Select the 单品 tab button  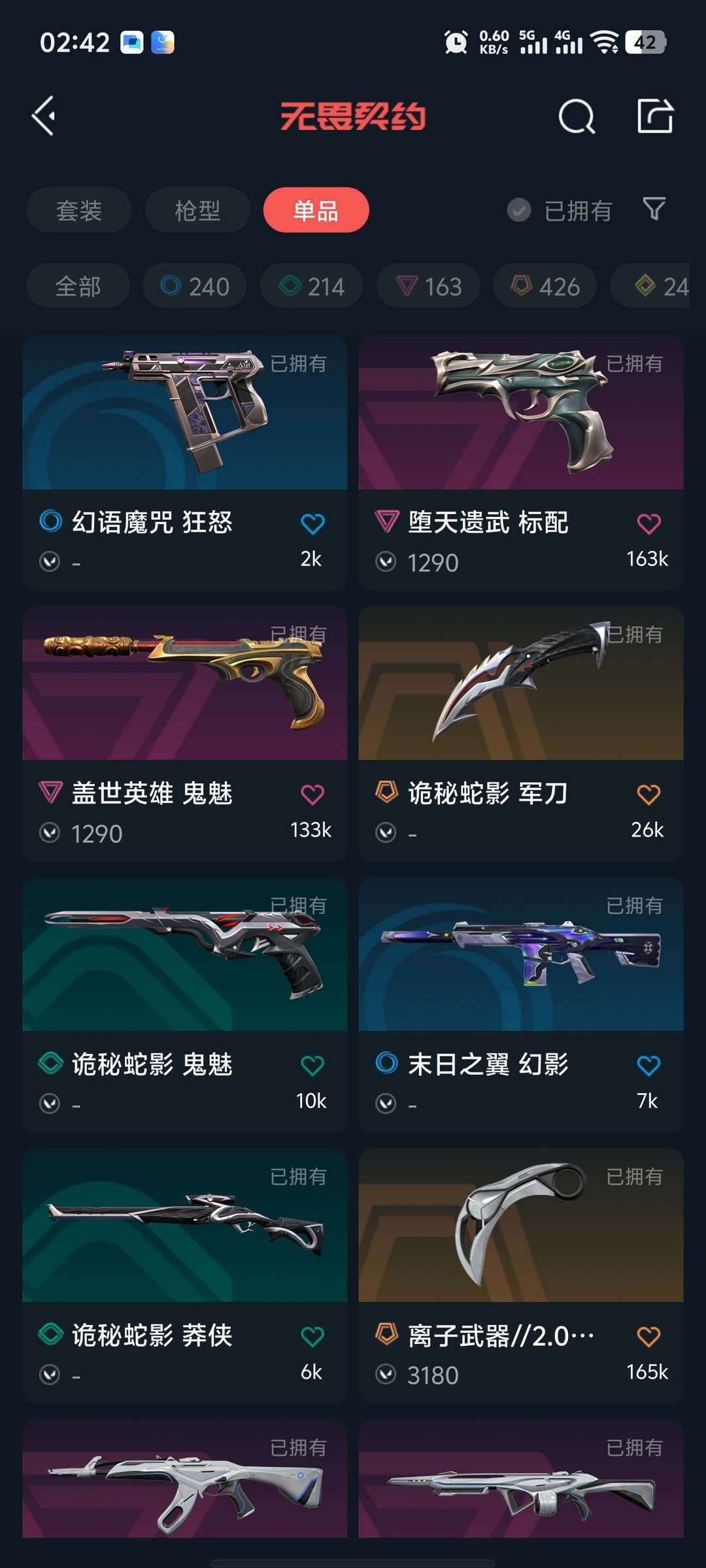[316, 210]
